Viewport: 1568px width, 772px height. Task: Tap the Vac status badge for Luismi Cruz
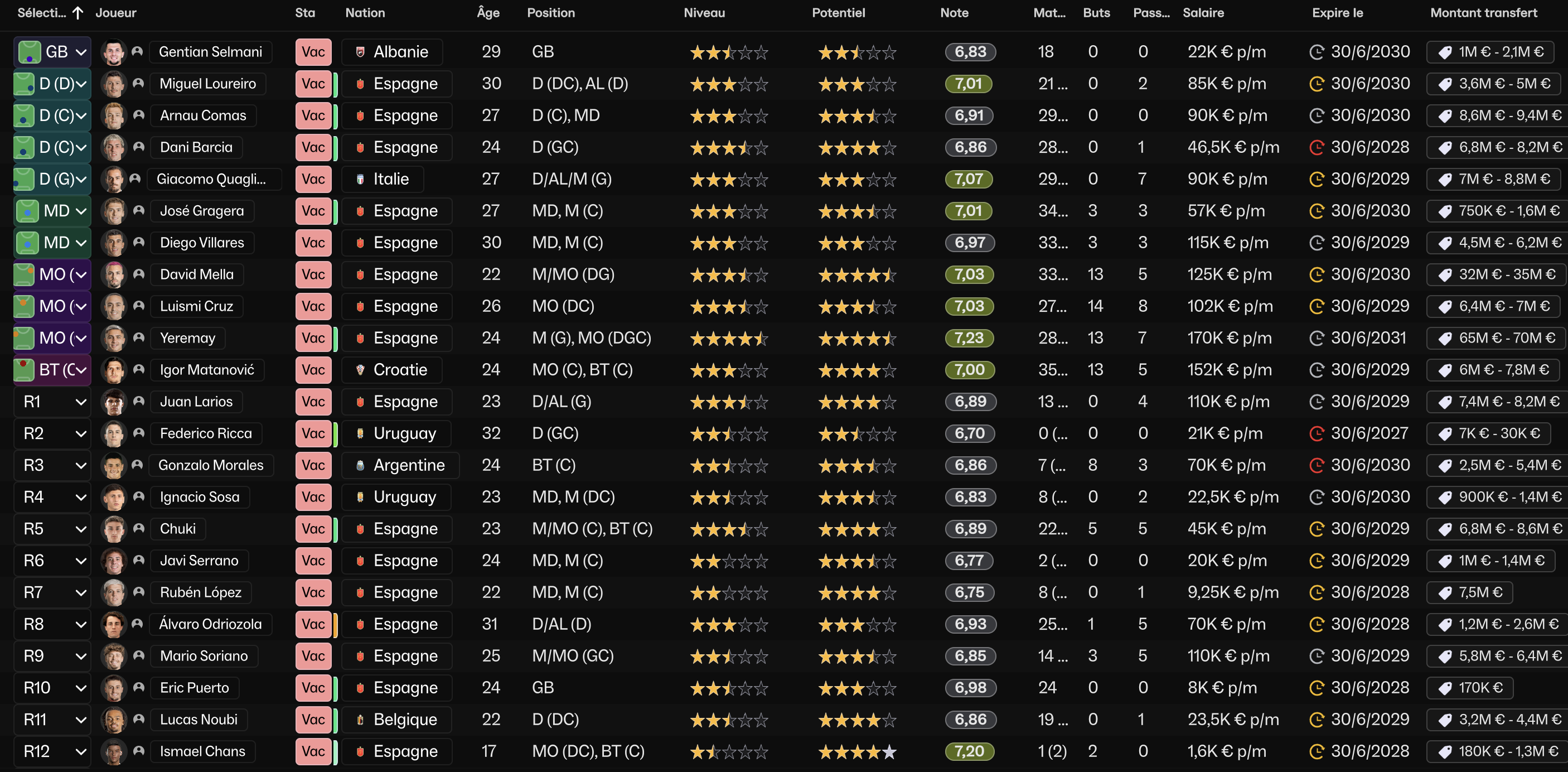(313, 306)
